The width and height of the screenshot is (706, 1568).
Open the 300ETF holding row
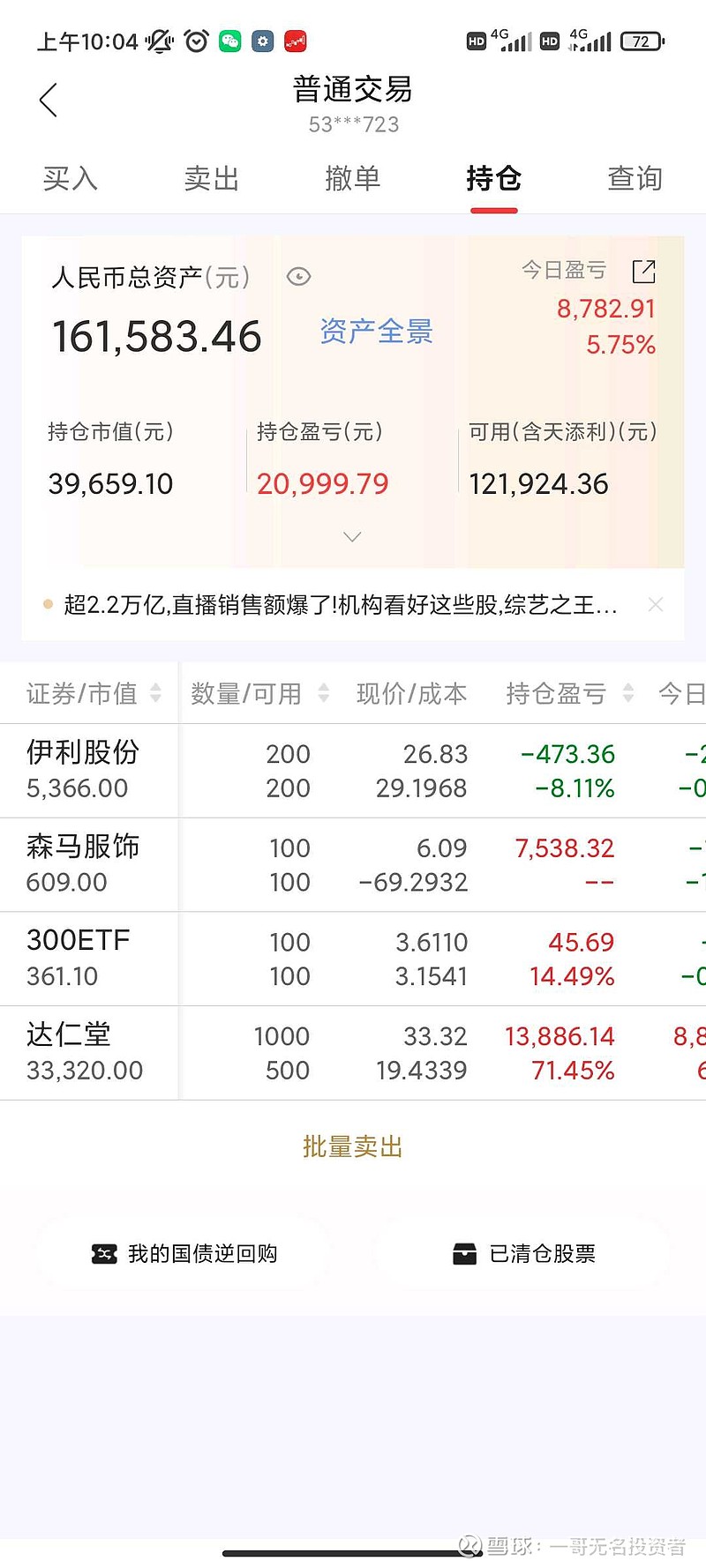pyautogui.click(x=353, y=959)
